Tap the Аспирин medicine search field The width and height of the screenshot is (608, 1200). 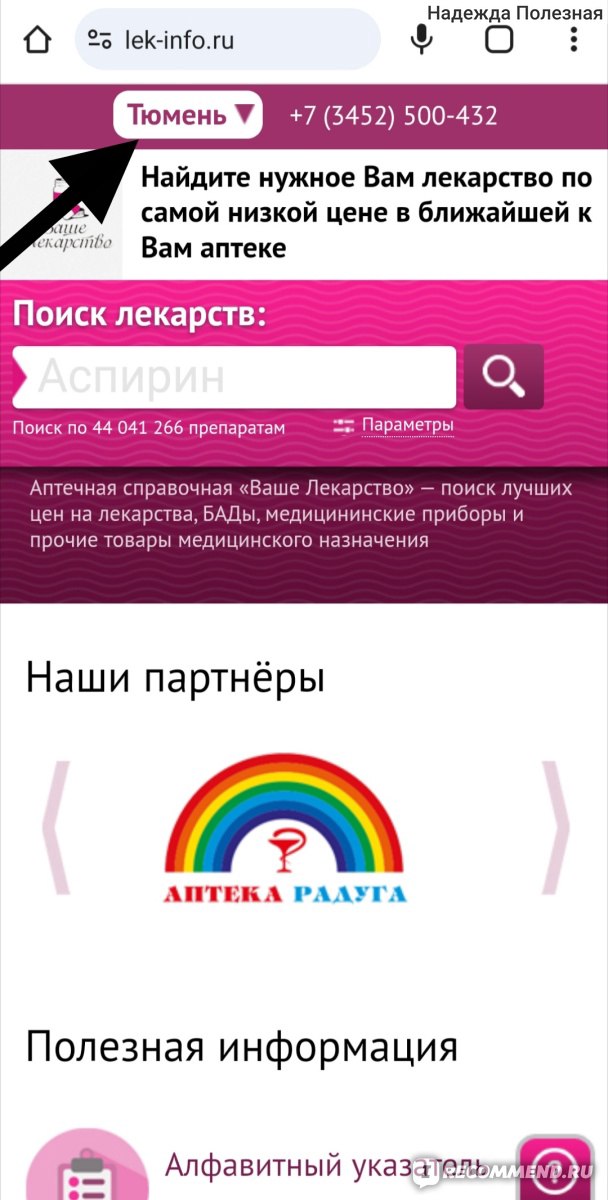pos(235,376)
